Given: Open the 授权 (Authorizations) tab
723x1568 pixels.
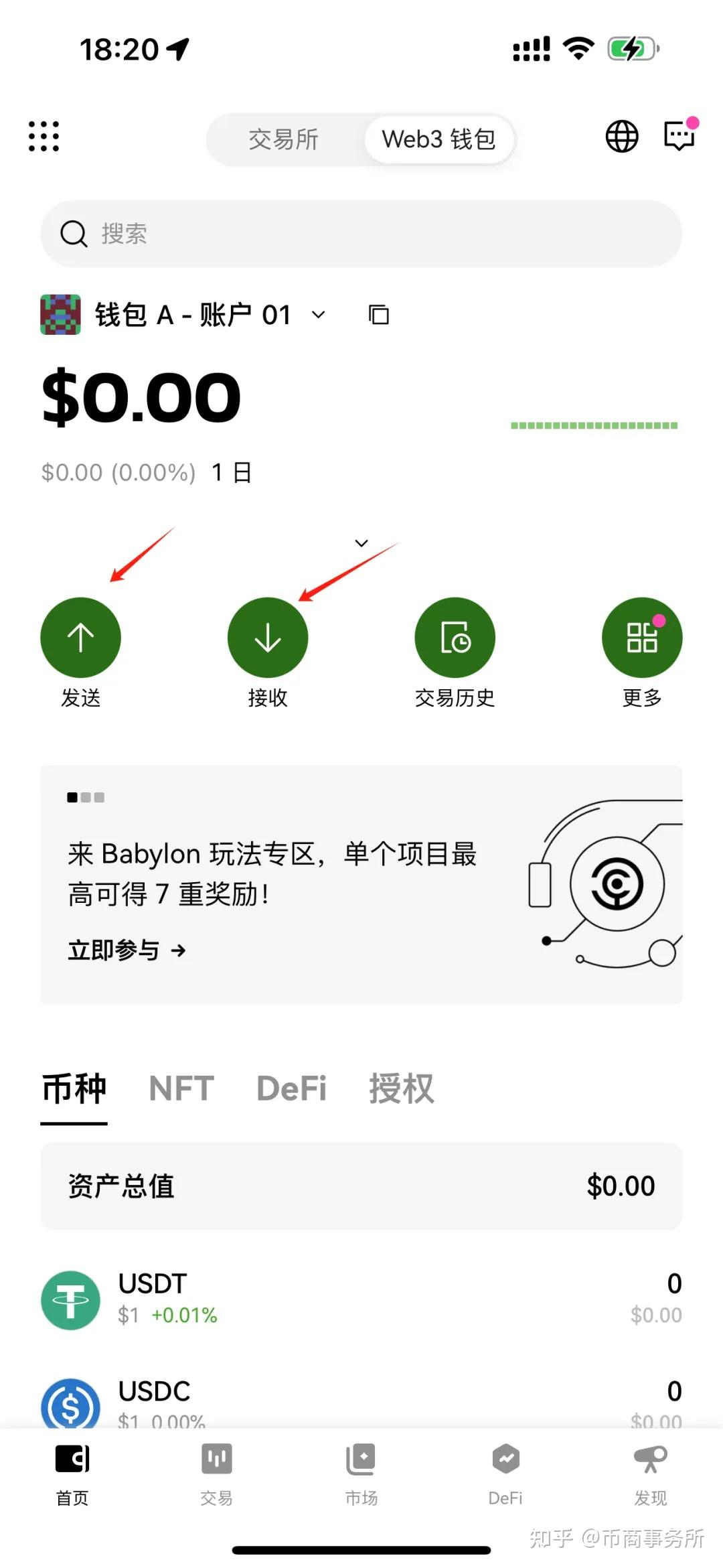Looking at the screenshot, I should (402, 1088).
